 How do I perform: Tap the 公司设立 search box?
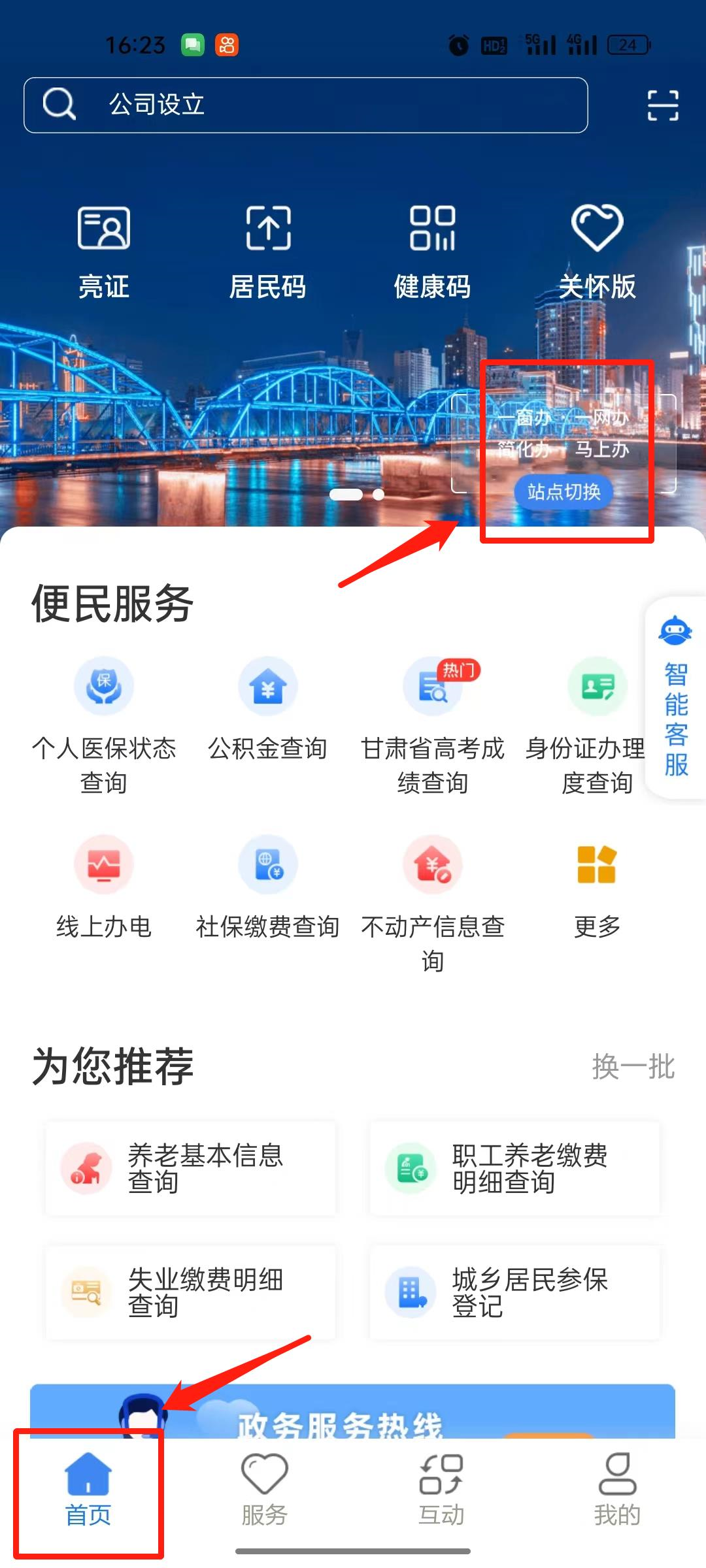point(305,105)
